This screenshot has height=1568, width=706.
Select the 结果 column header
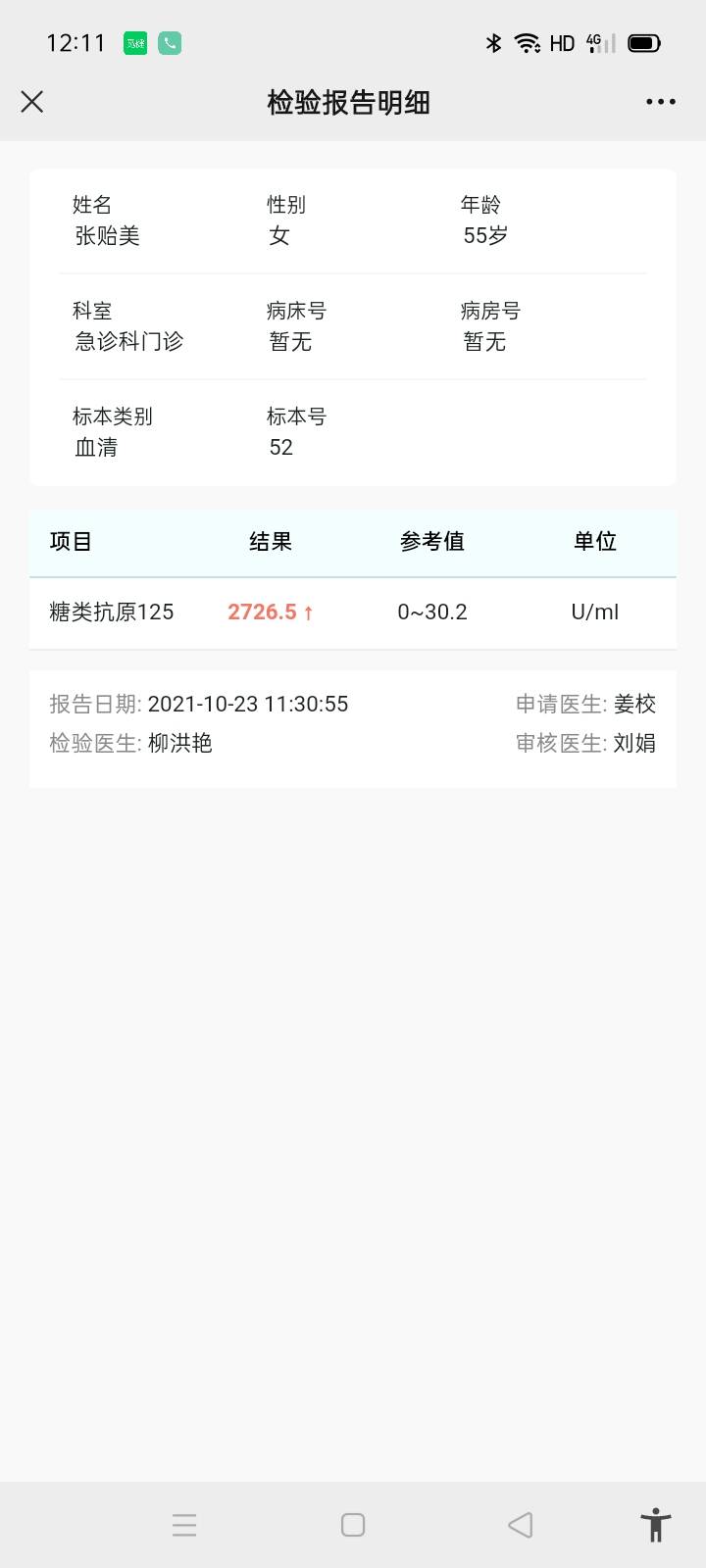pos(271,542)
